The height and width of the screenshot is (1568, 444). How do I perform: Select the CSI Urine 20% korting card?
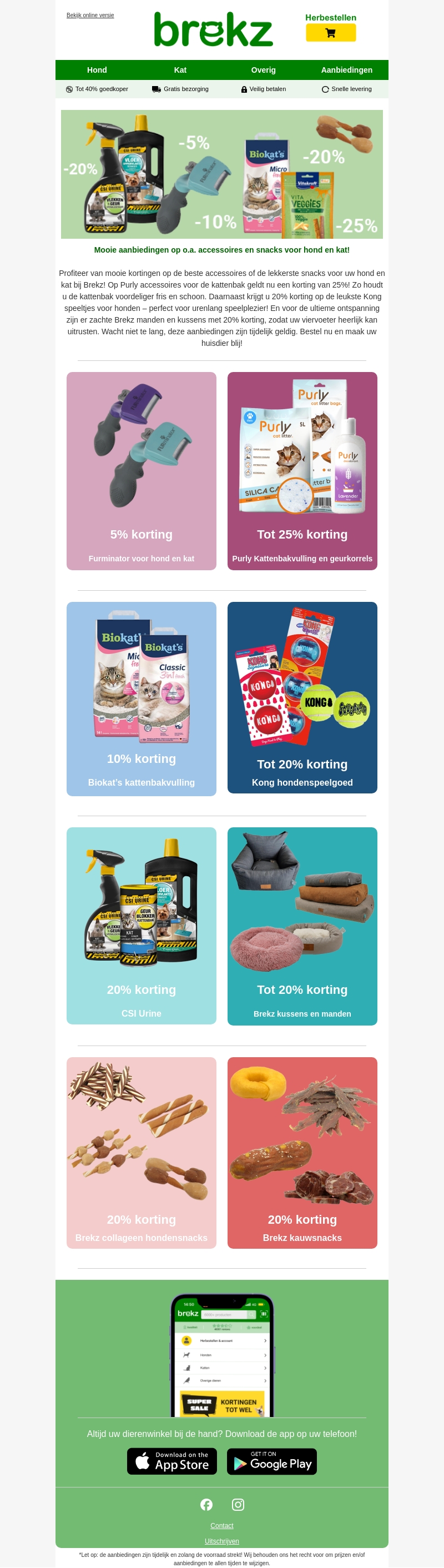point(141,925)
